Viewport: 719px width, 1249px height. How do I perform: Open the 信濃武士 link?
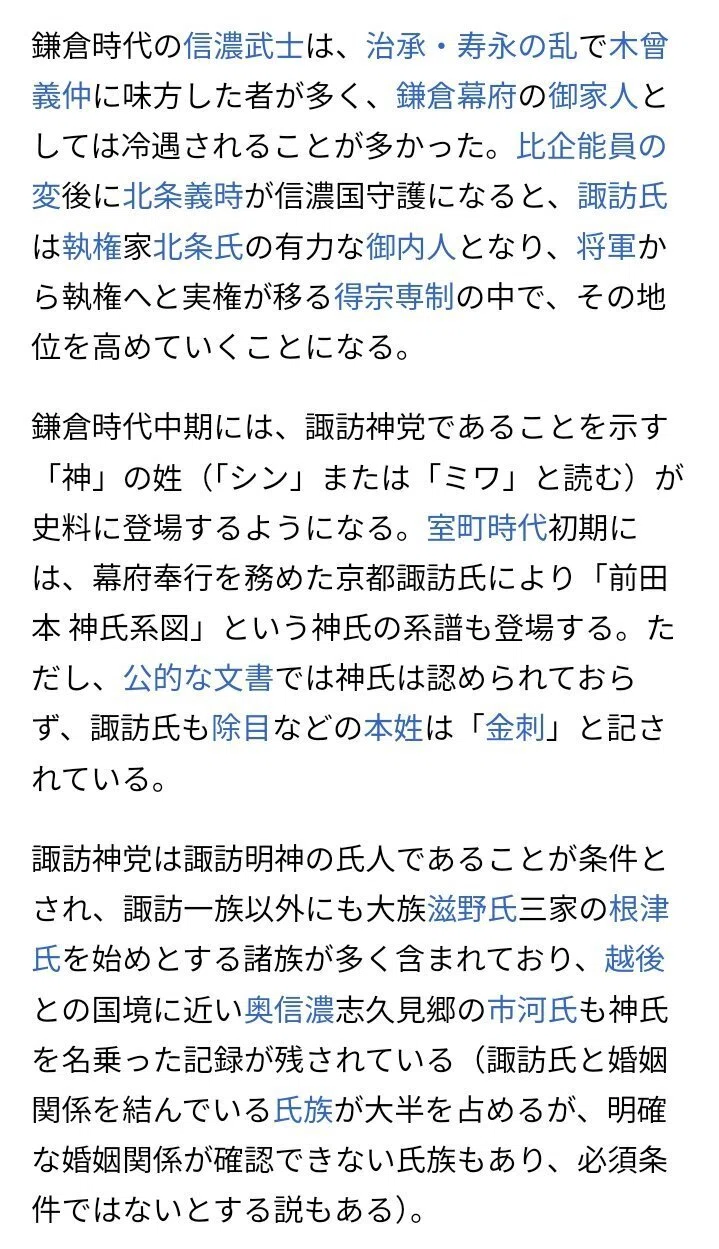pyautogui.click(x=244, y=46)
